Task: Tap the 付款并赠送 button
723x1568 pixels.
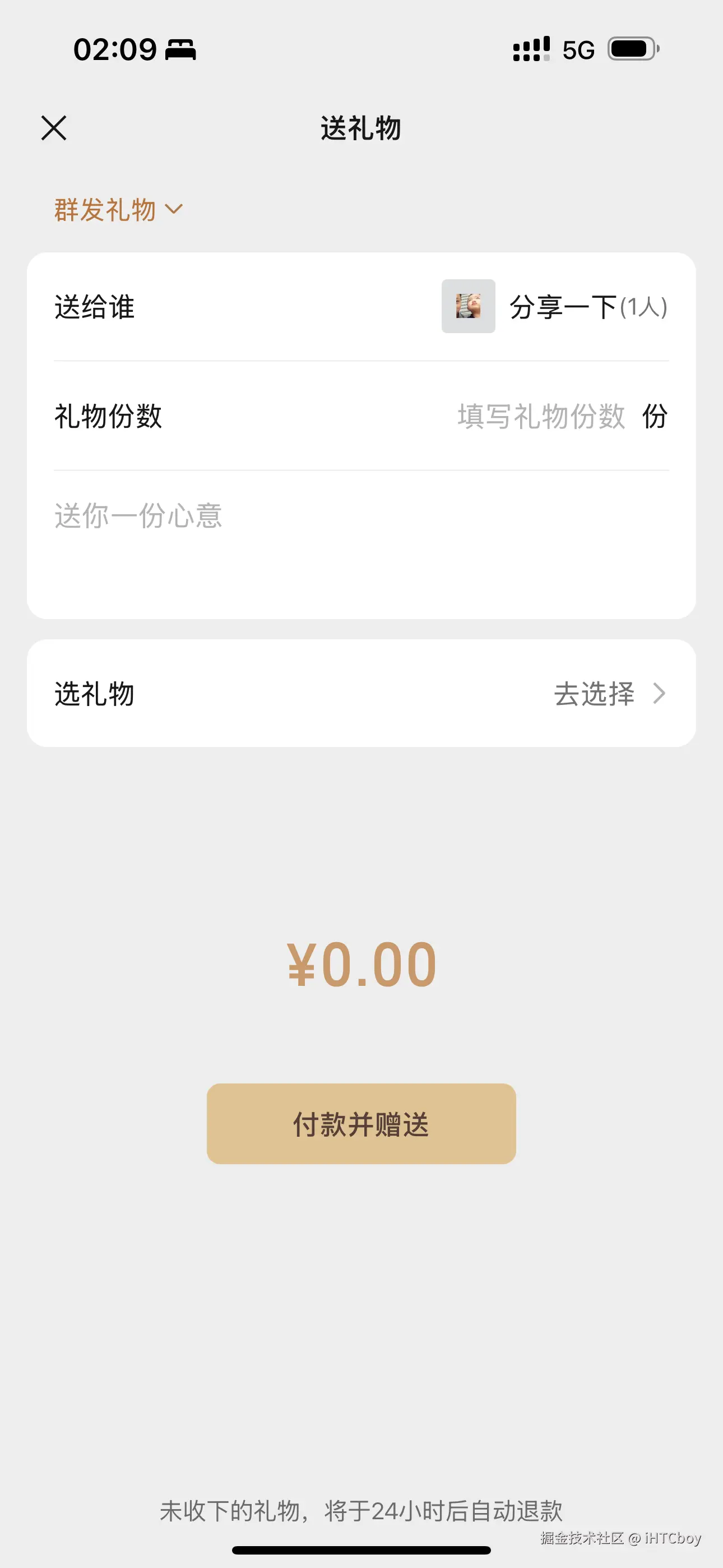Action: [x=361, y=1124]
